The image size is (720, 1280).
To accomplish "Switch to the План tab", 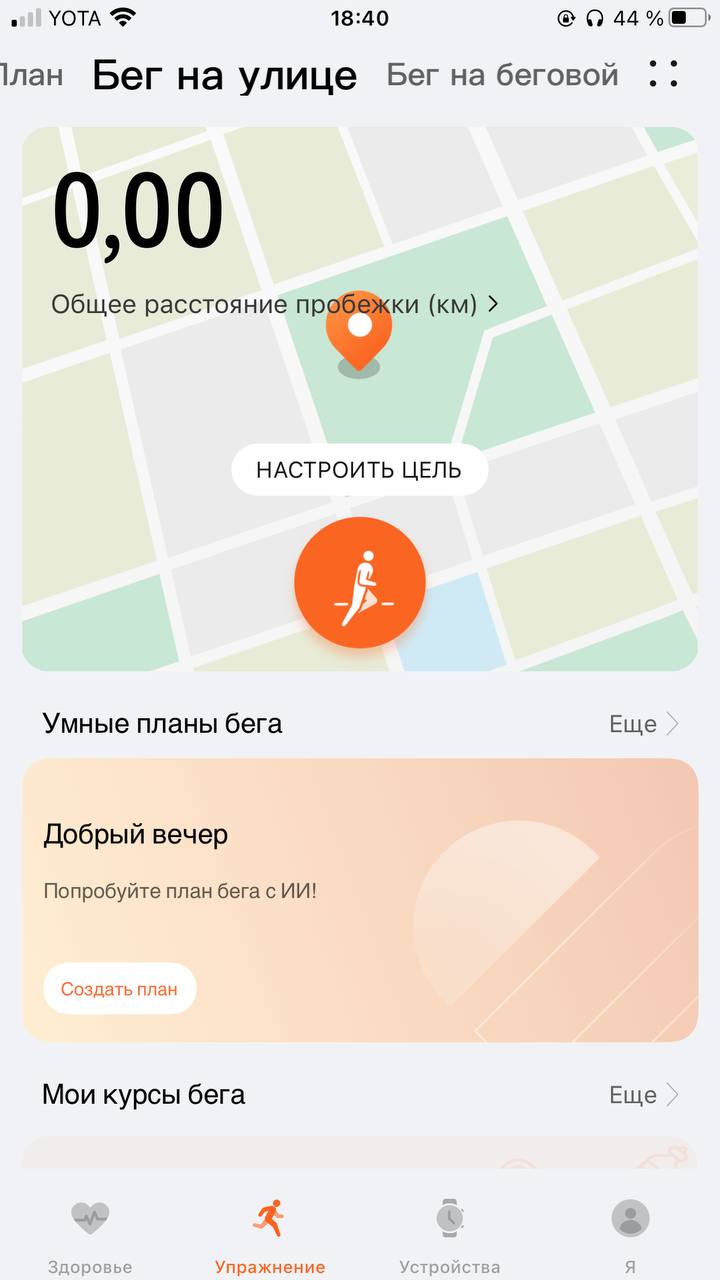I will 31,75.
